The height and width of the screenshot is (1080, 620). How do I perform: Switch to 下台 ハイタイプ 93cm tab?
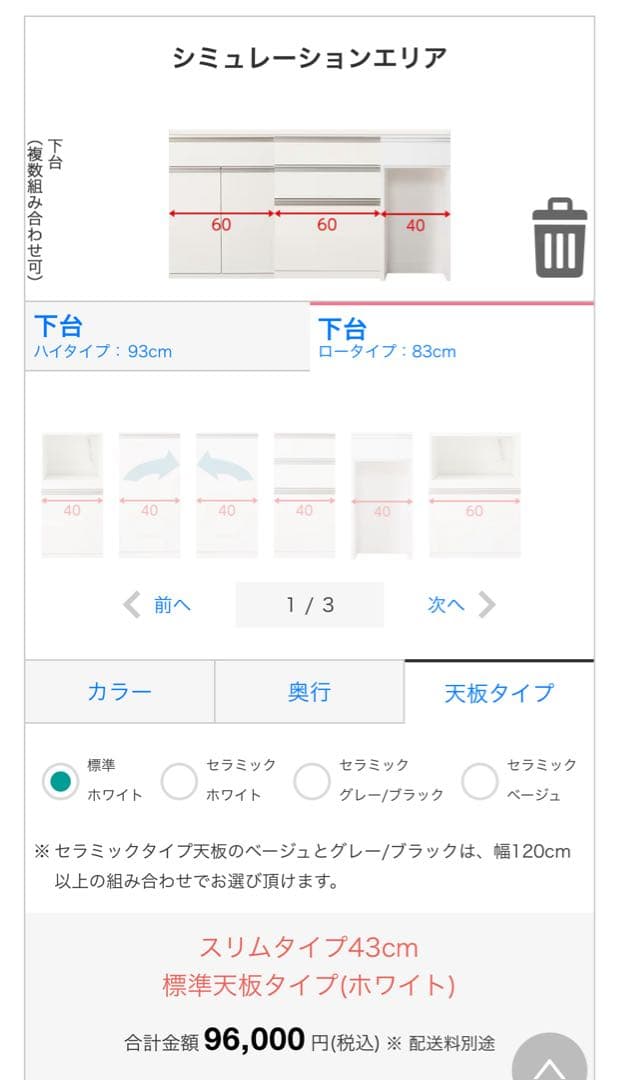pos(166,337)
